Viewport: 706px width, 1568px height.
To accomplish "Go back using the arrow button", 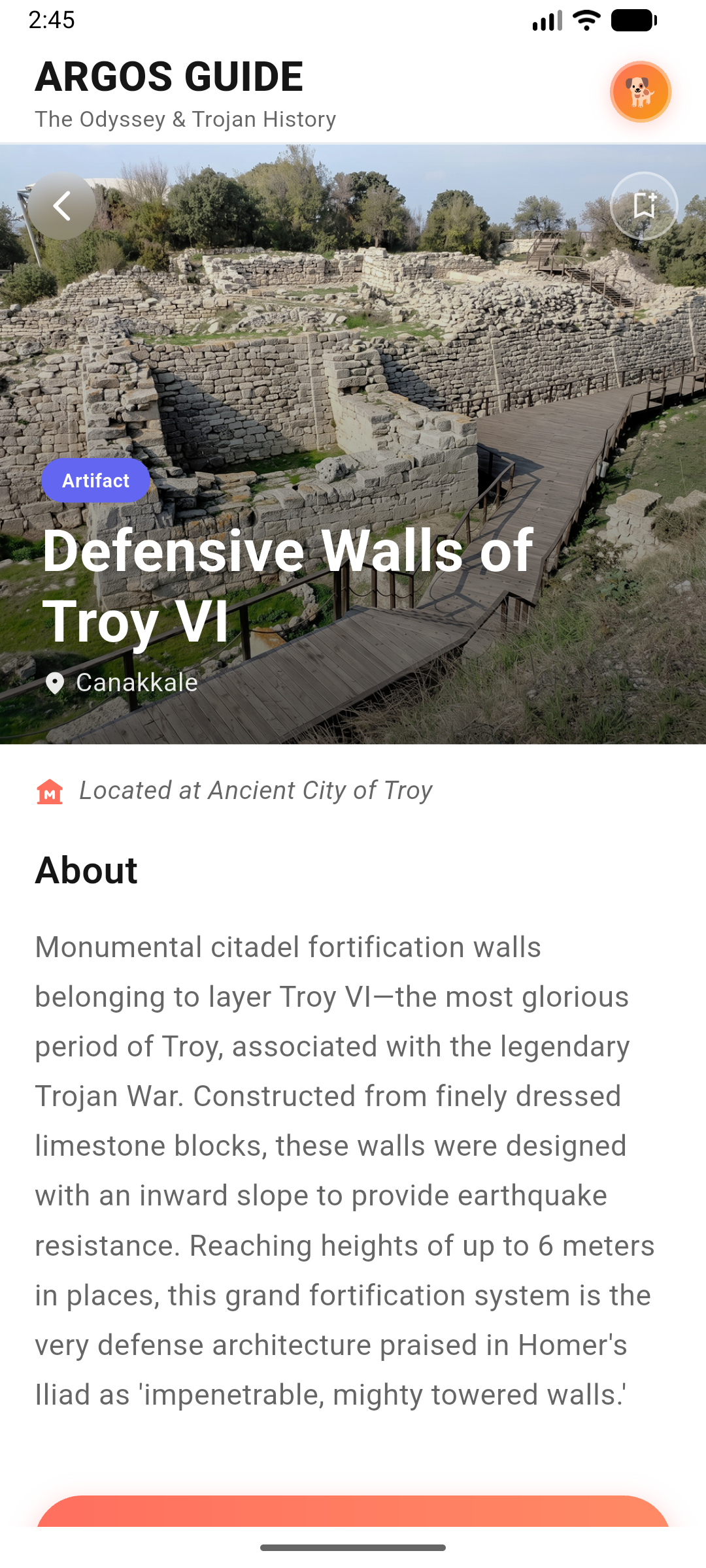I will (61, 206).
